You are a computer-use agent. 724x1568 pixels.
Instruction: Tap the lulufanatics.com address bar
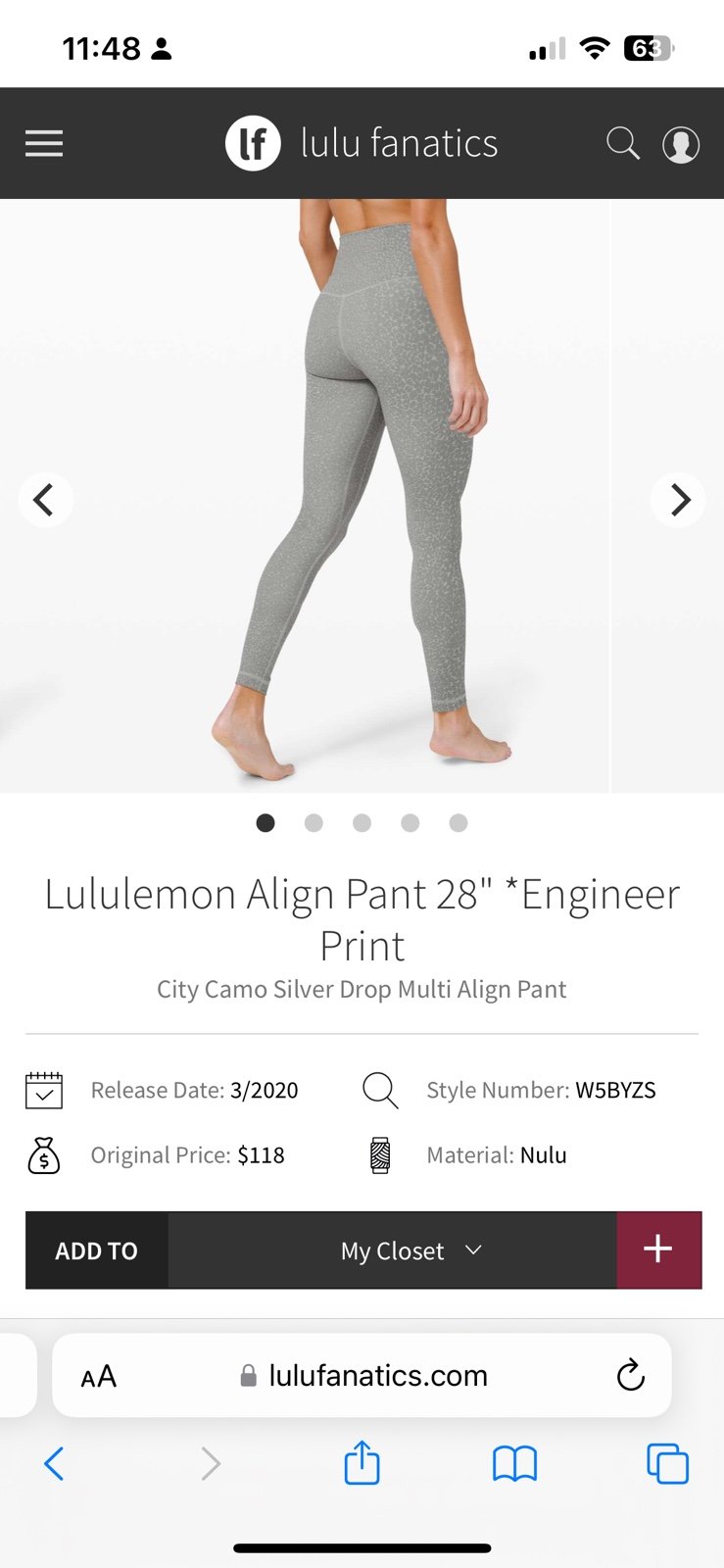coord(362,1376)
